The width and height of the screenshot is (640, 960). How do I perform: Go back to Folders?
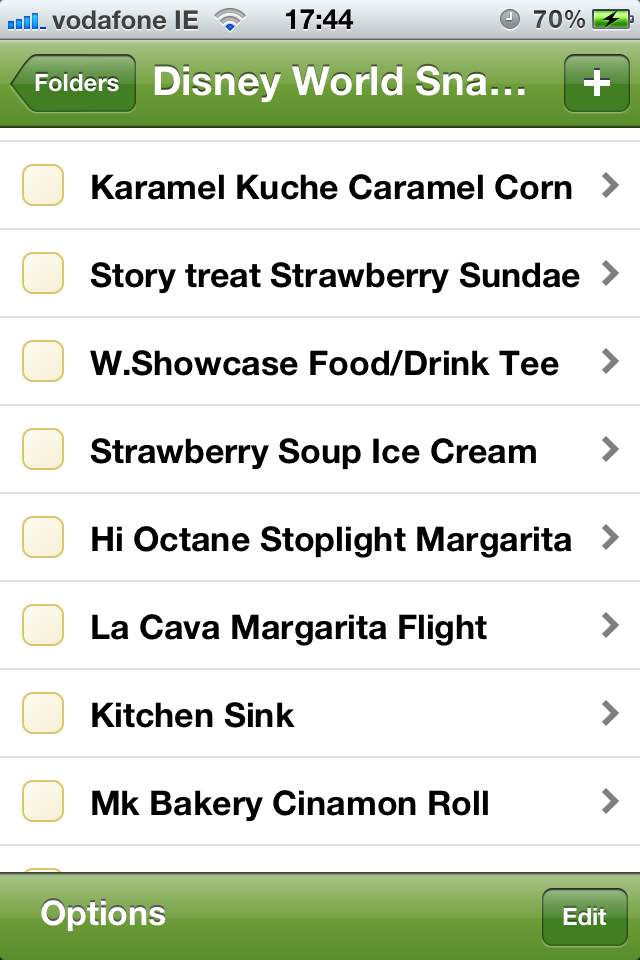pyautogui.click(x=74, y=83)
